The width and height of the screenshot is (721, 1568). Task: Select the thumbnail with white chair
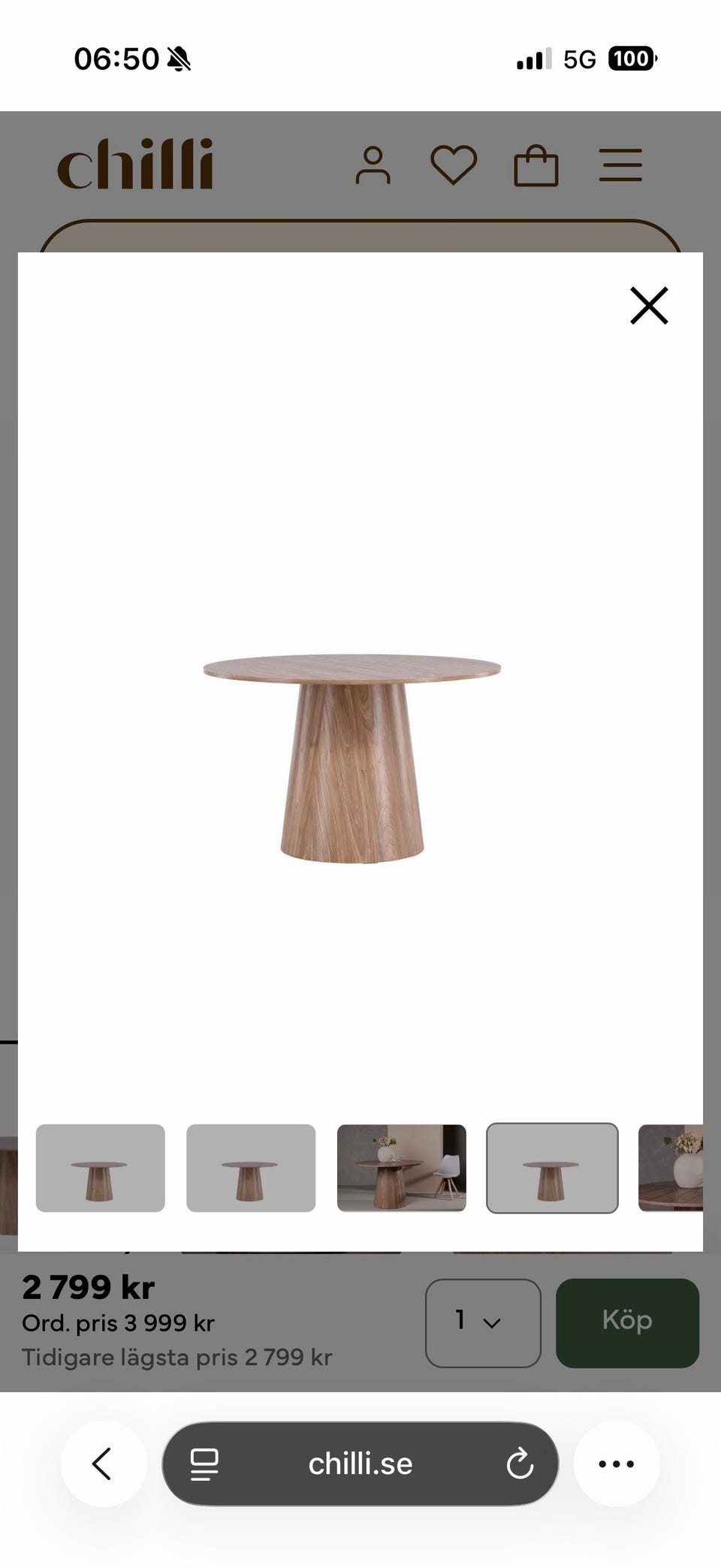tap(401, 1170)
